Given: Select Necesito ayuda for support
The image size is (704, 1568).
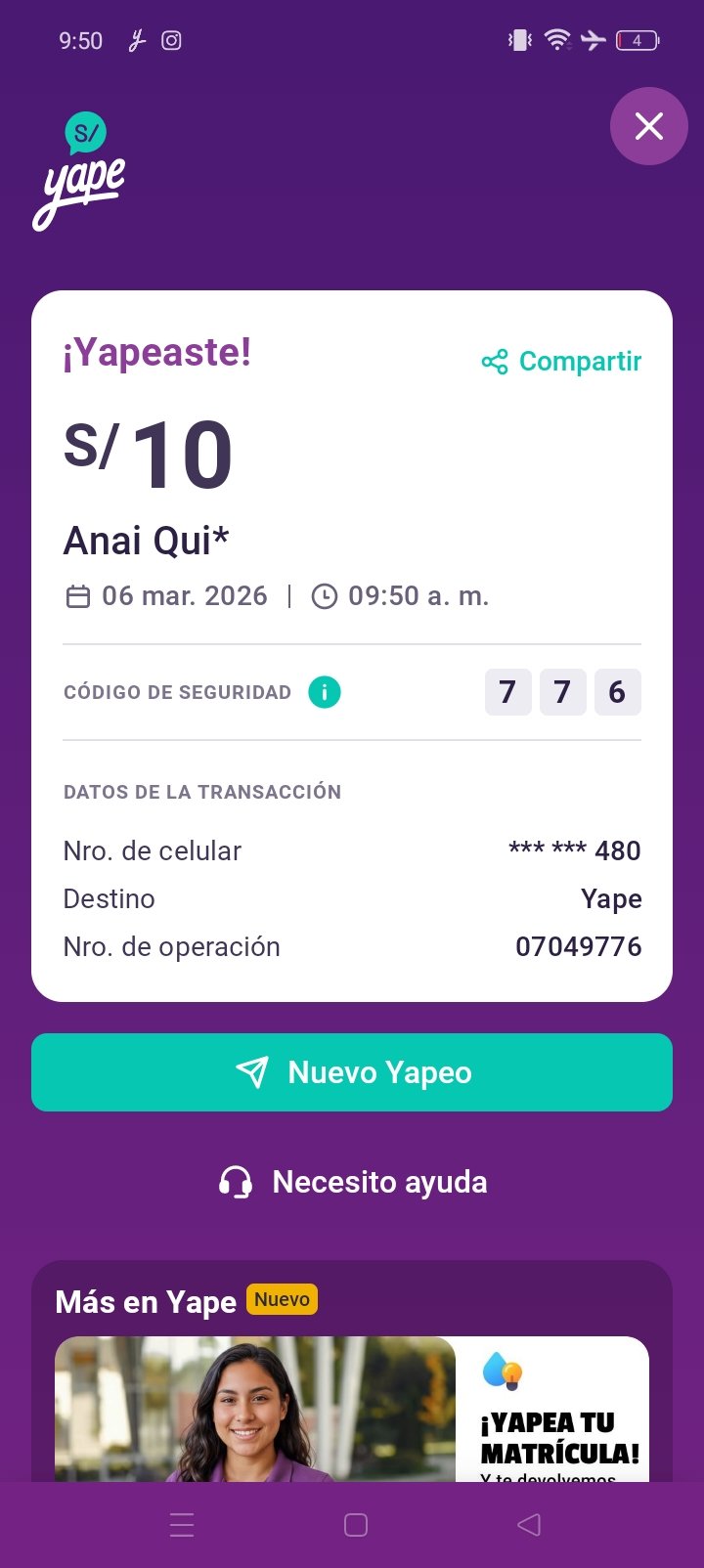Looking at the screenshot, I should pos(352,1182).
